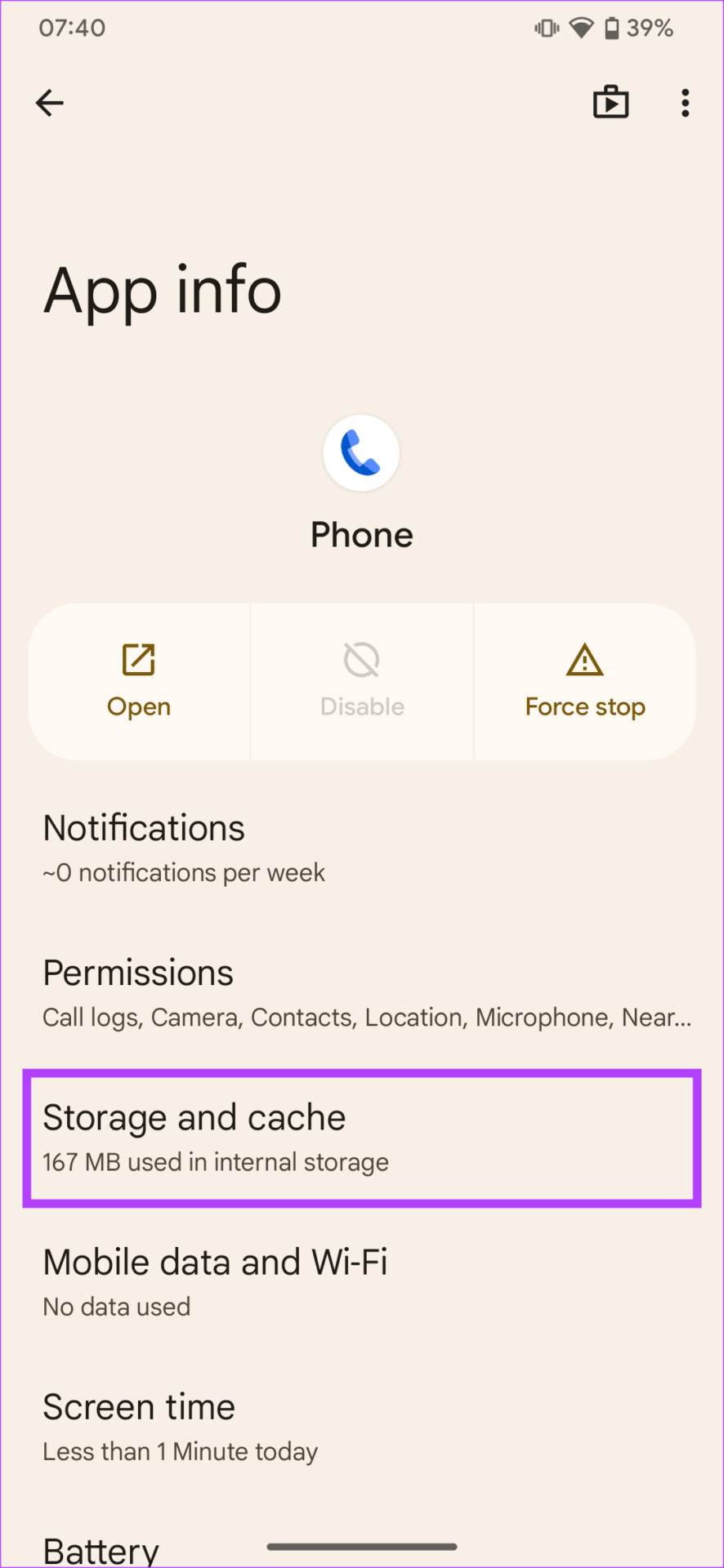Open the Play Store app details icon
This screenshot has height=1568, width=724.
(610, 103)
